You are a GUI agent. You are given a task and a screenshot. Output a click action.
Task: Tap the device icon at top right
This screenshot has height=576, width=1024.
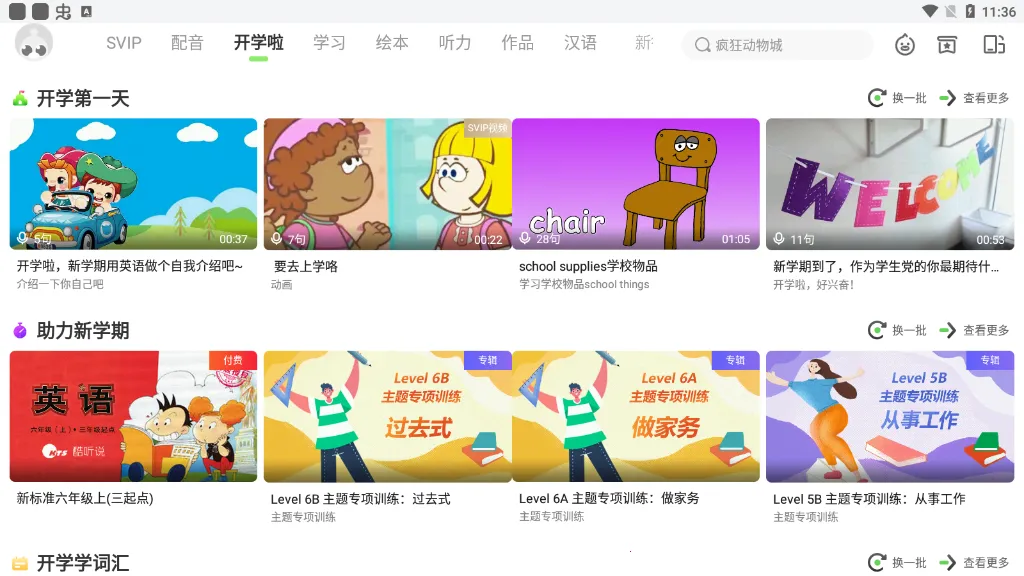click(993, 44)
